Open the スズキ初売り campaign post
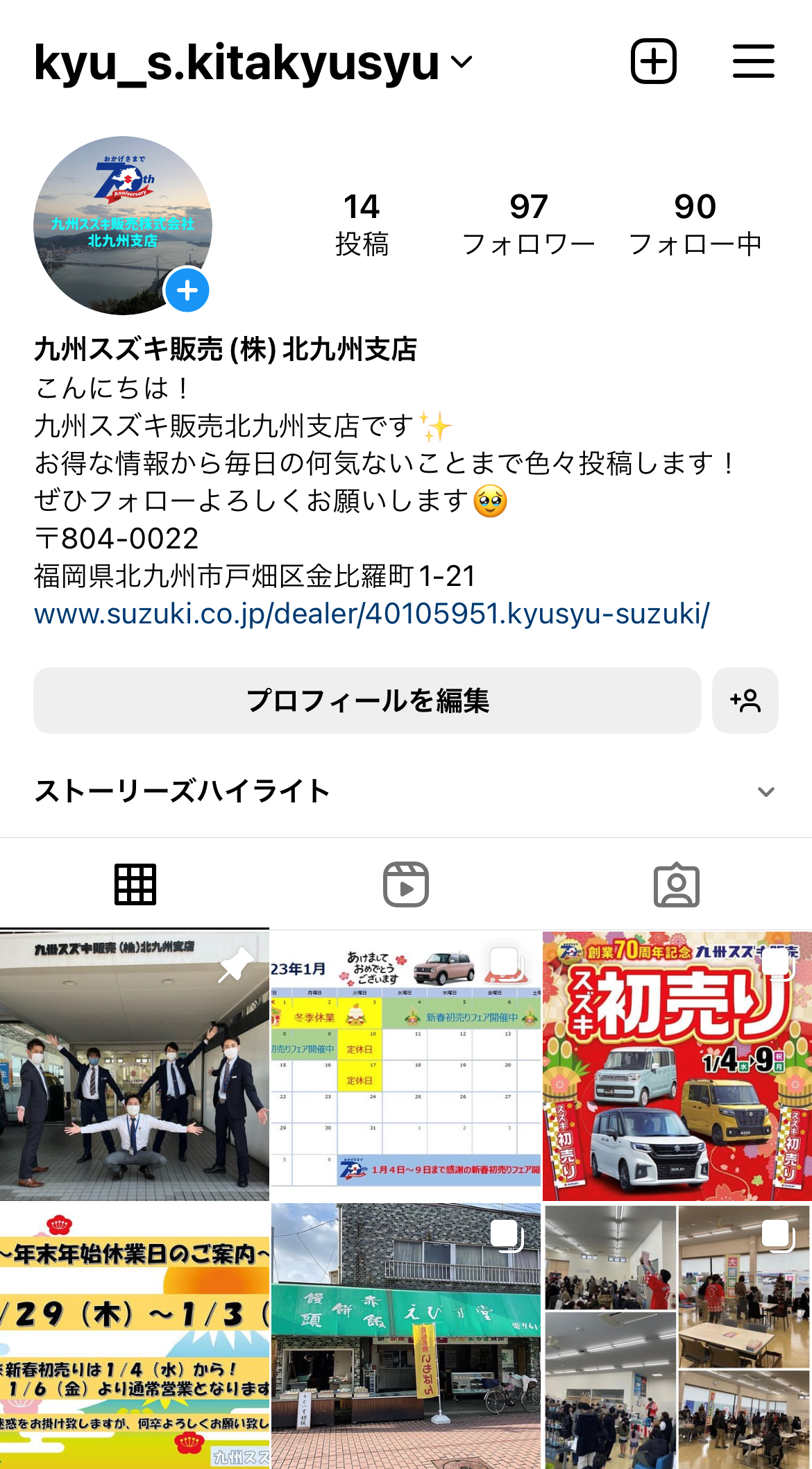Viewport: 812px width, 1469px height. tap(677, 1066)
